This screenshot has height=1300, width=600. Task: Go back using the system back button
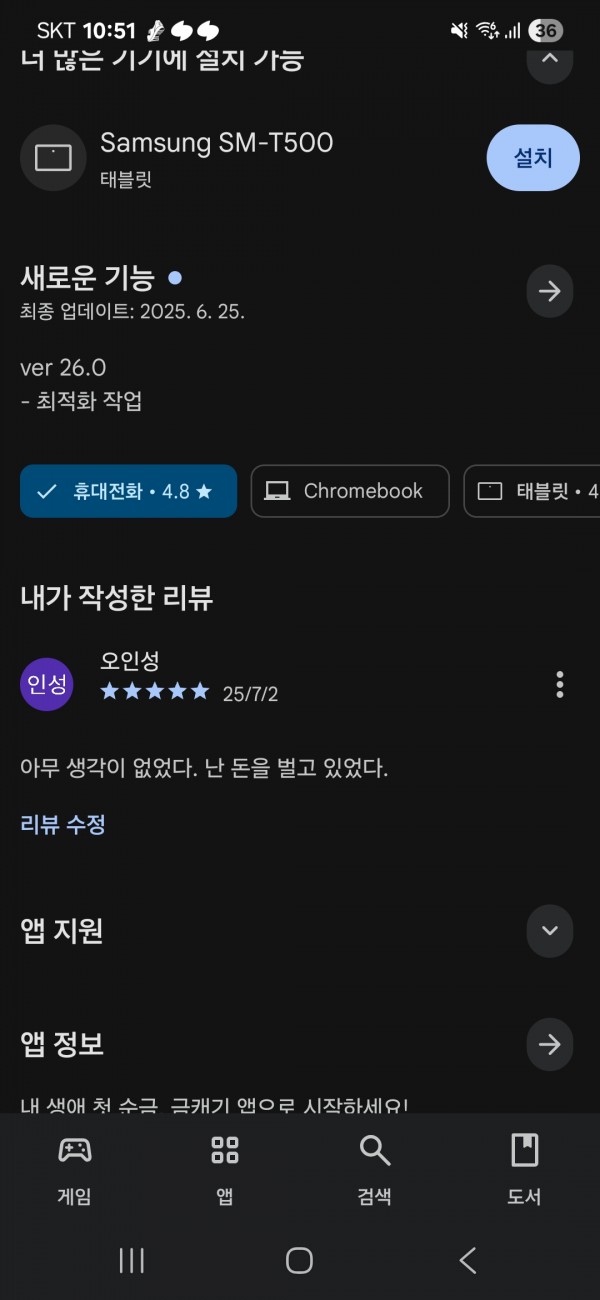click(x=467, y=1260)
